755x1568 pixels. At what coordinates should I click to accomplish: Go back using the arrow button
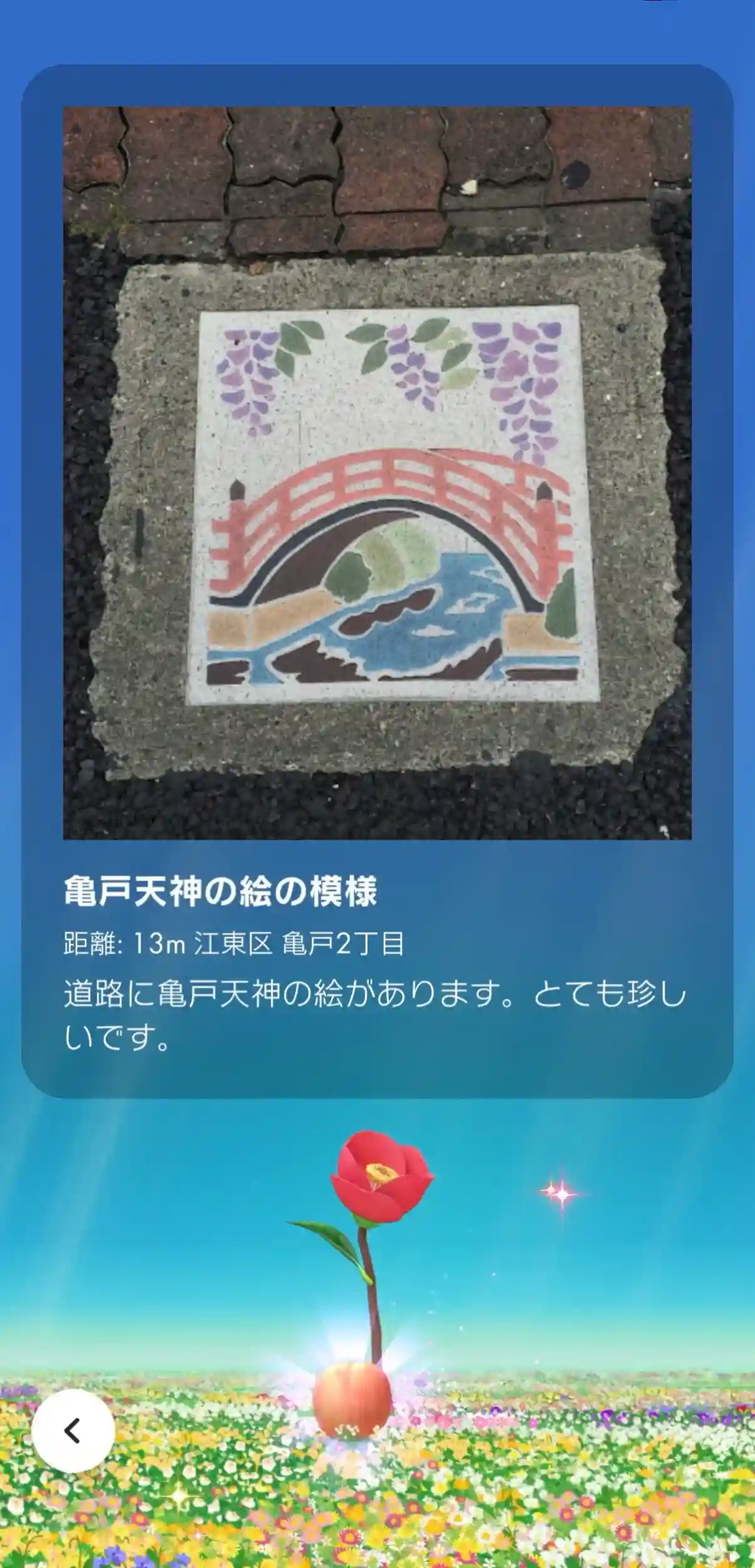click(x=73, y=1431)
